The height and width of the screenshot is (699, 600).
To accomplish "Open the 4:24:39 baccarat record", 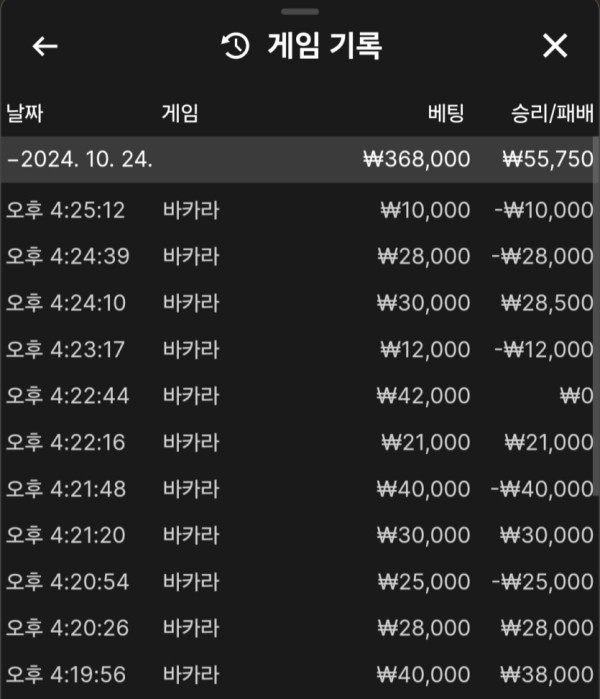I will 298,256.
